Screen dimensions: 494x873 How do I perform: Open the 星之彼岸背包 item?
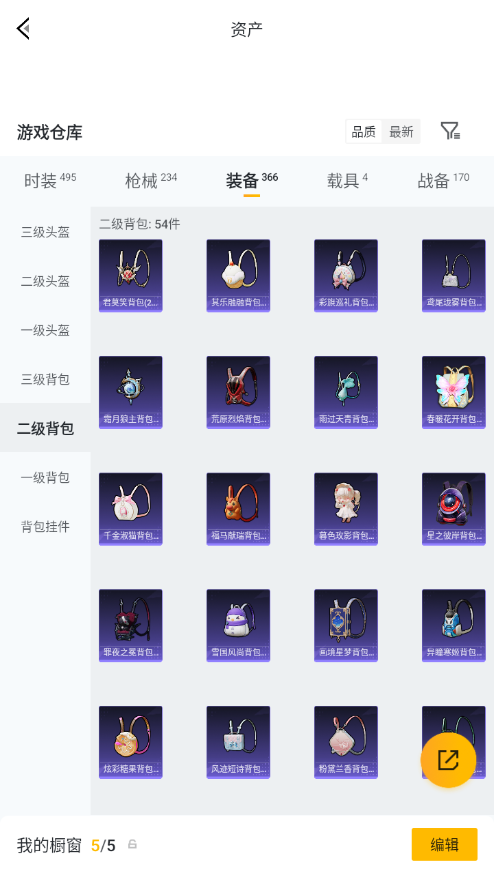pos(453,509)
